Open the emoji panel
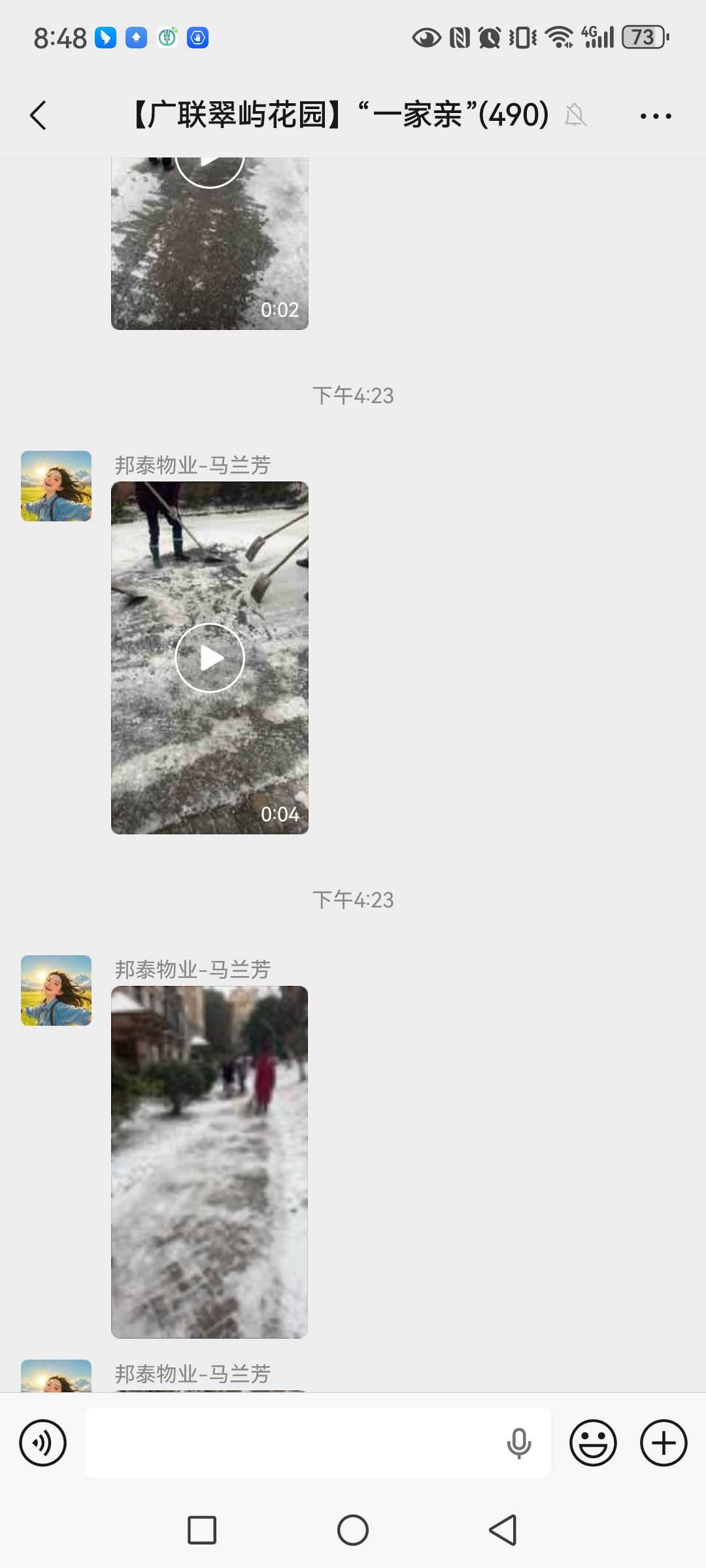 [x=593, y=1443]
